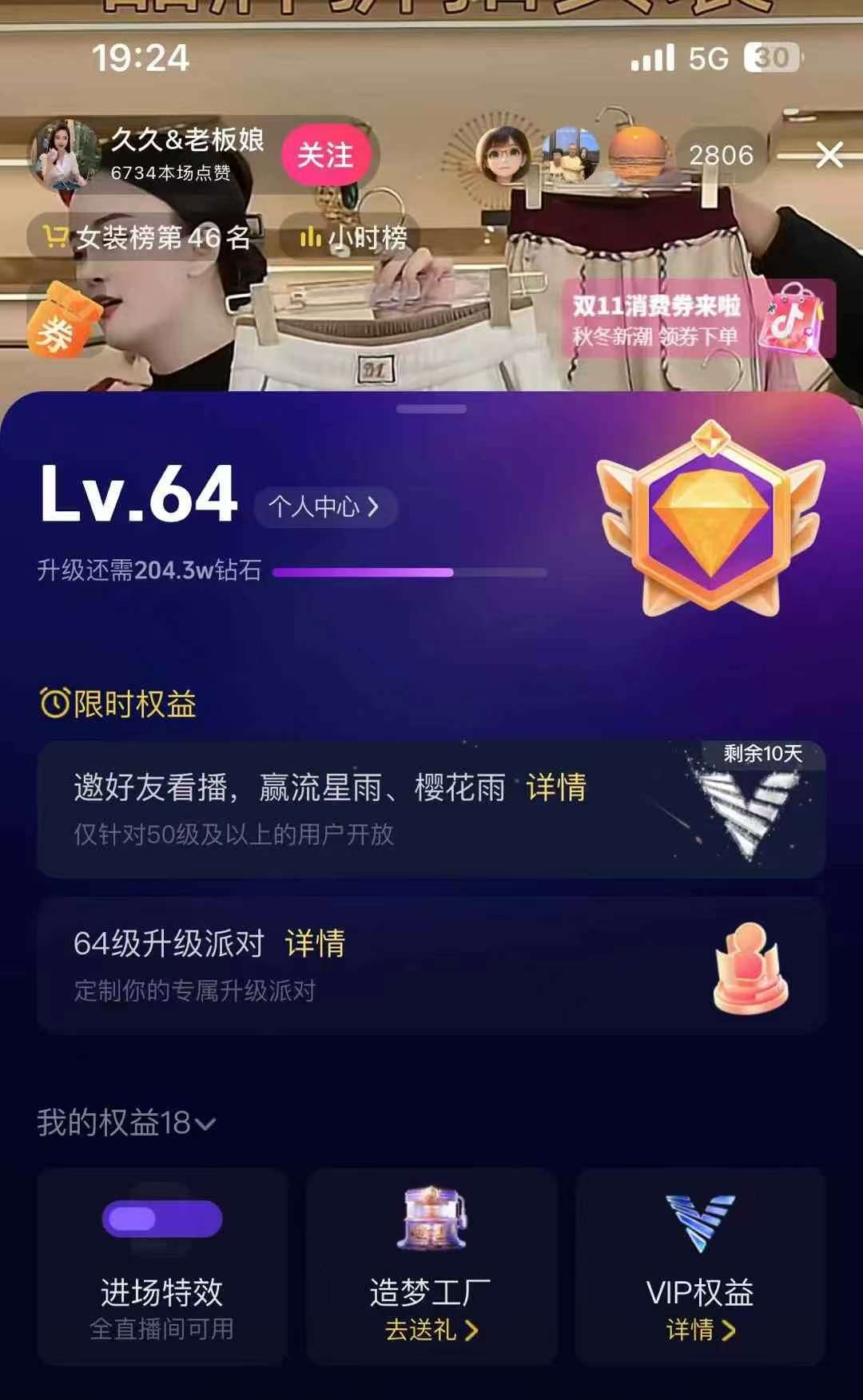The height and width of the screenshot is (1400, 863).
Task: Tap the sheet handle bar at top
Action: 431,409
